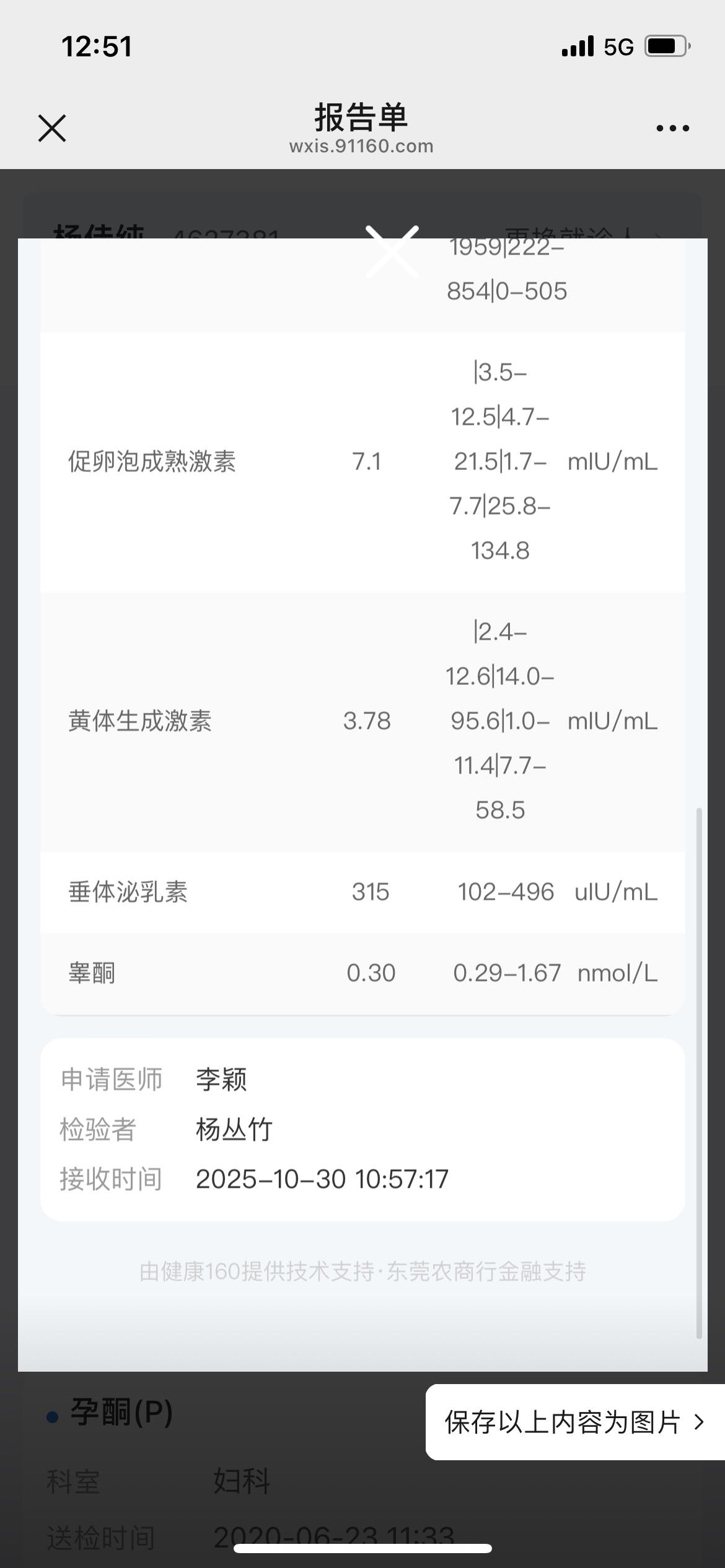The image size is (725, 1568).
Task: Tap the 5G network indicator
Action: [618, 45]
